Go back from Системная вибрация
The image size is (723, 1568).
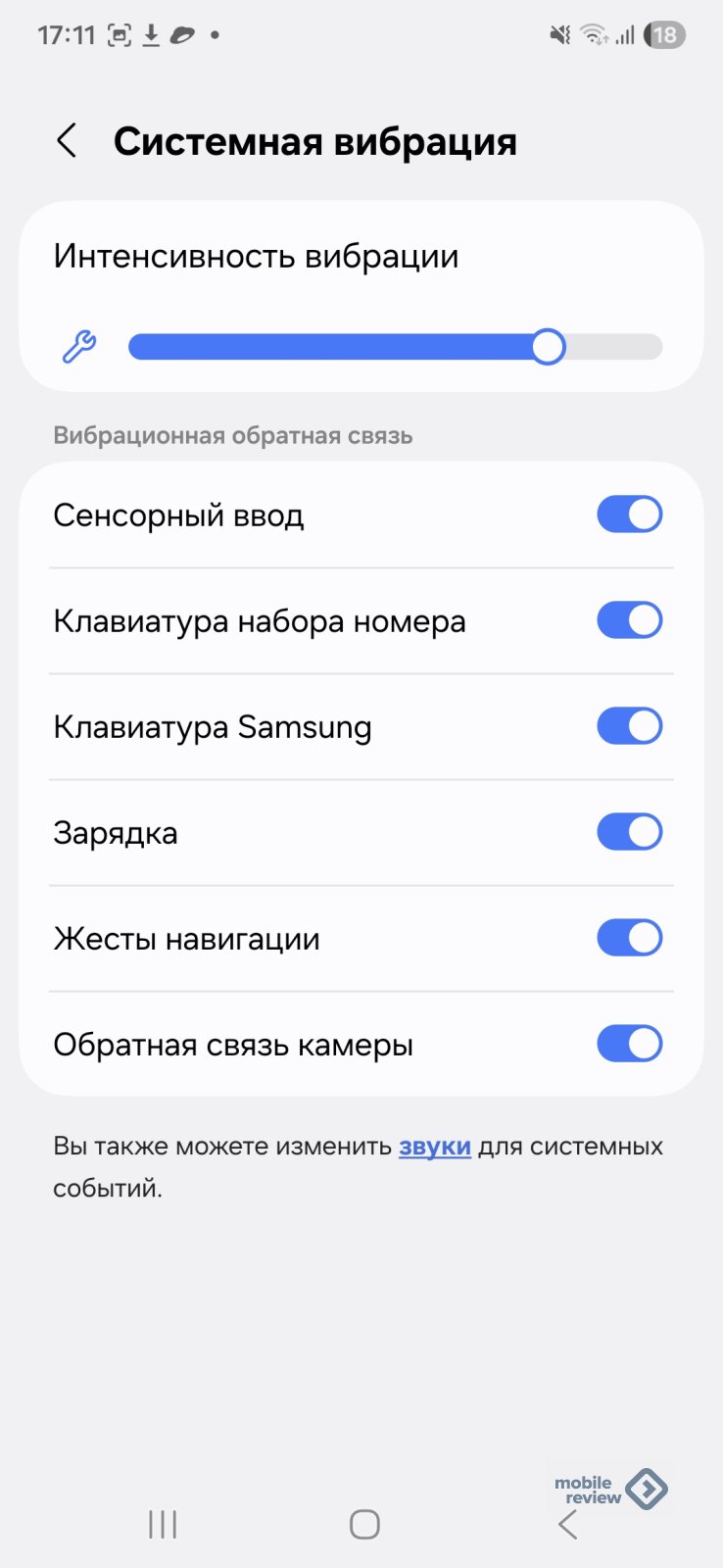click(x=67, y=141)
